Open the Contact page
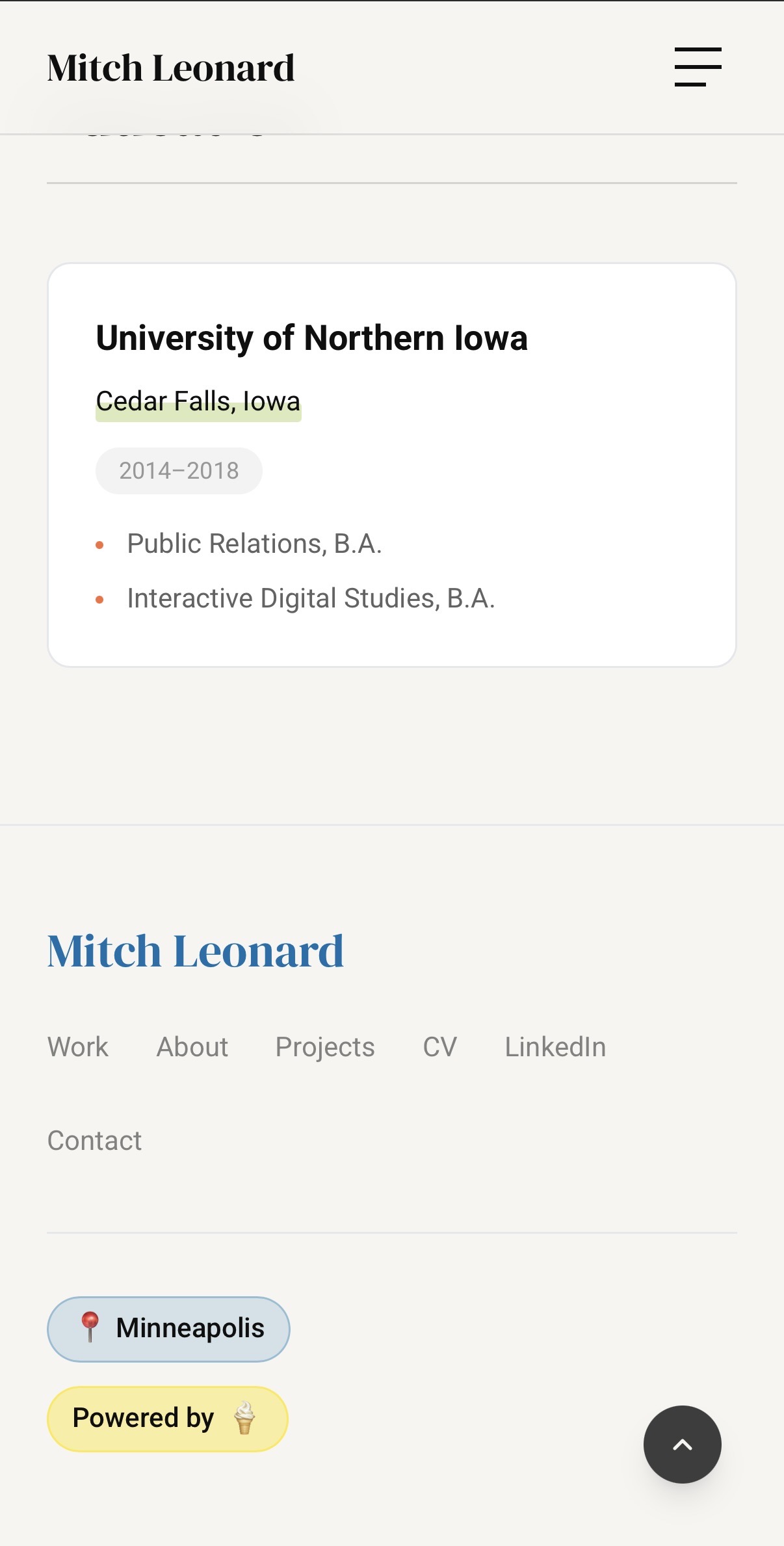The height and width of the screenshot is (1546, 784). click(x=95, y=1141)
